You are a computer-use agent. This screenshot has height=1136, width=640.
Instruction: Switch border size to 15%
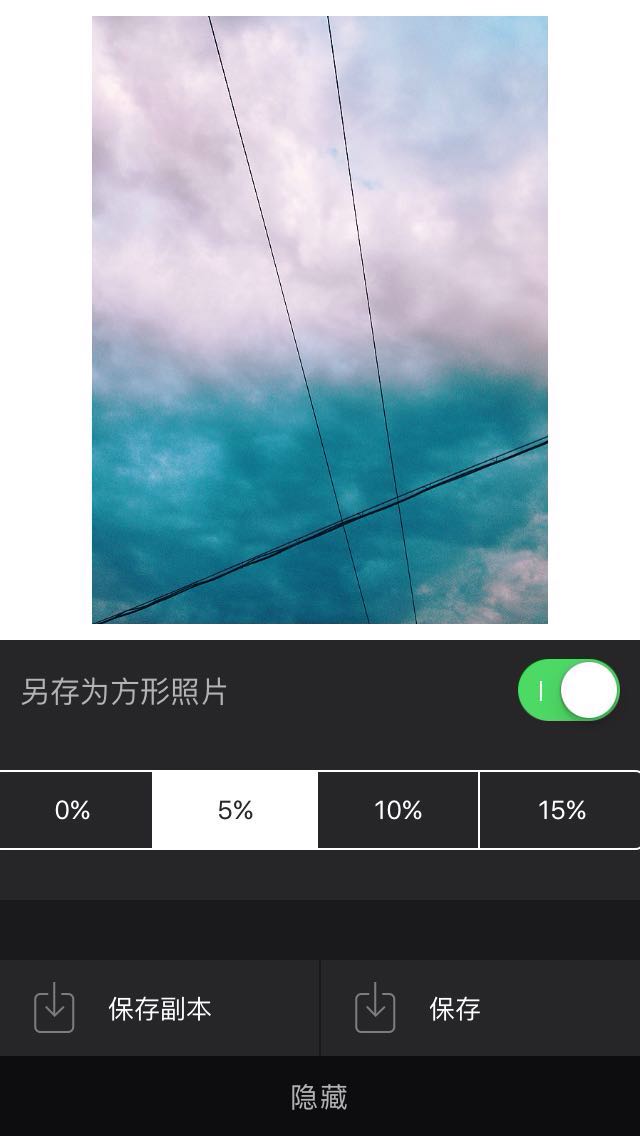[x=561, y=810]
